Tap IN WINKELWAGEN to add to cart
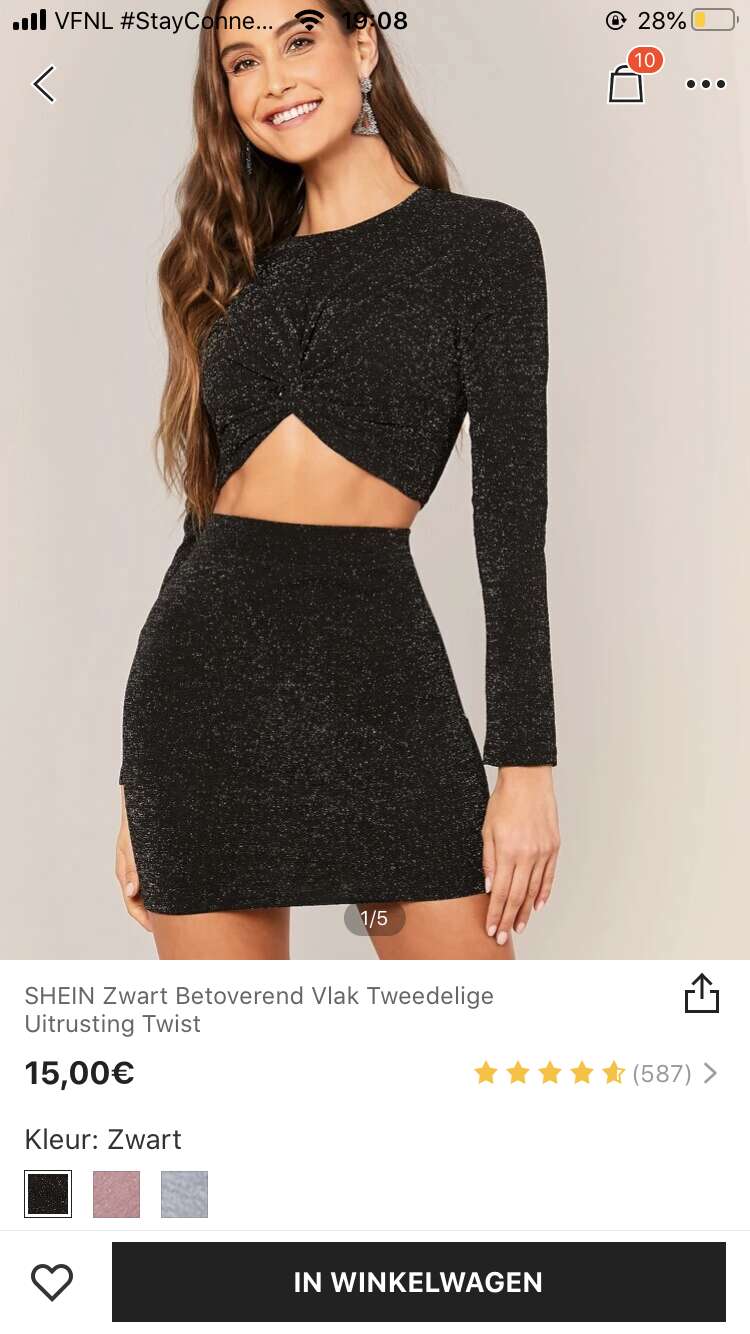Viewport: 750px width, 1334px height. pyautogui.click(x=419, y=1282)
